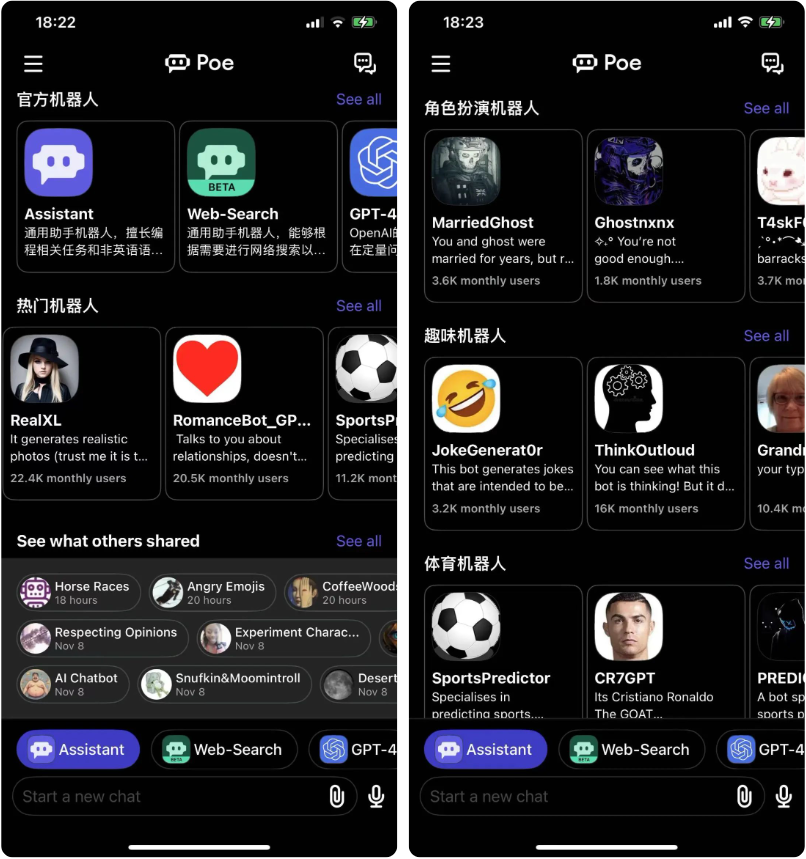The height and width of the screenshot is (859, 806).
Task: Open the MarriedGhost bot card
Action: [502, 215]
